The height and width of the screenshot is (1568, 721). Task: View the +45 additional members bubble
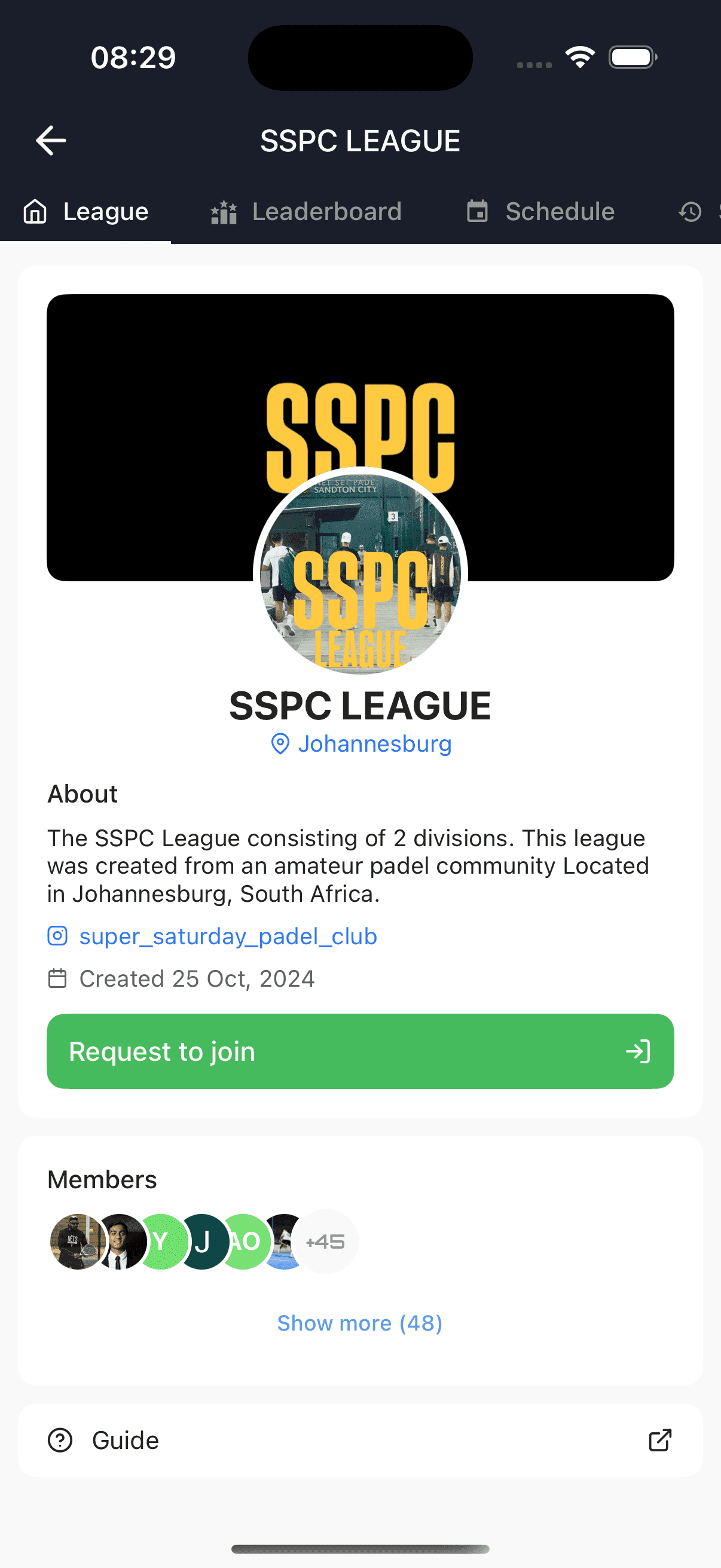tap(325, 1241)
